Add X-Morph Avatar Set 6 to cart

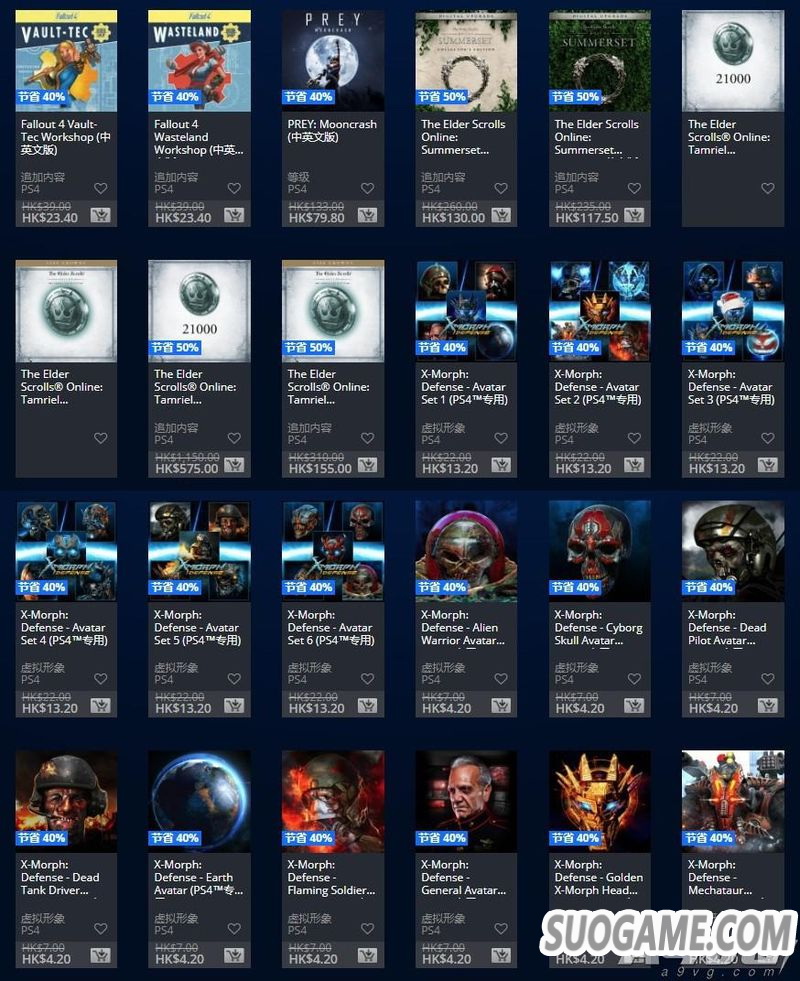[367, 706]
